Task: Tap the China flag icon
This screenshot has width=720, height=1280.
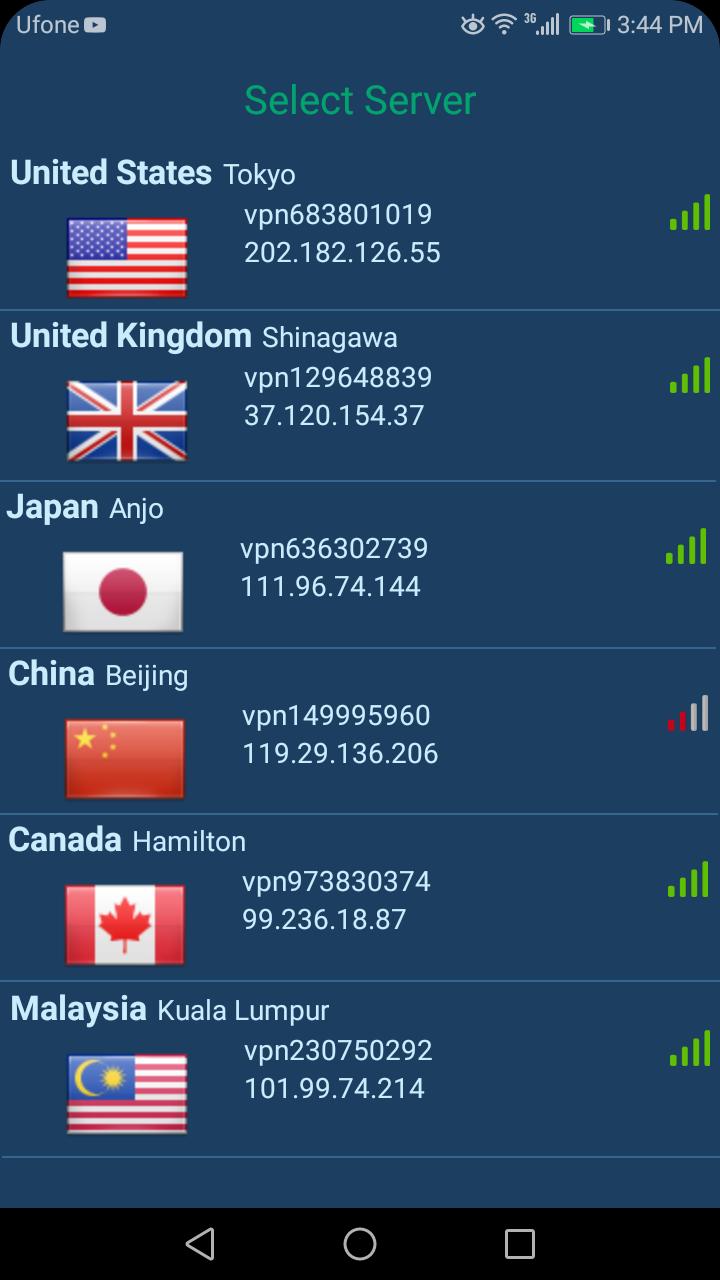Action: [124, 758]
